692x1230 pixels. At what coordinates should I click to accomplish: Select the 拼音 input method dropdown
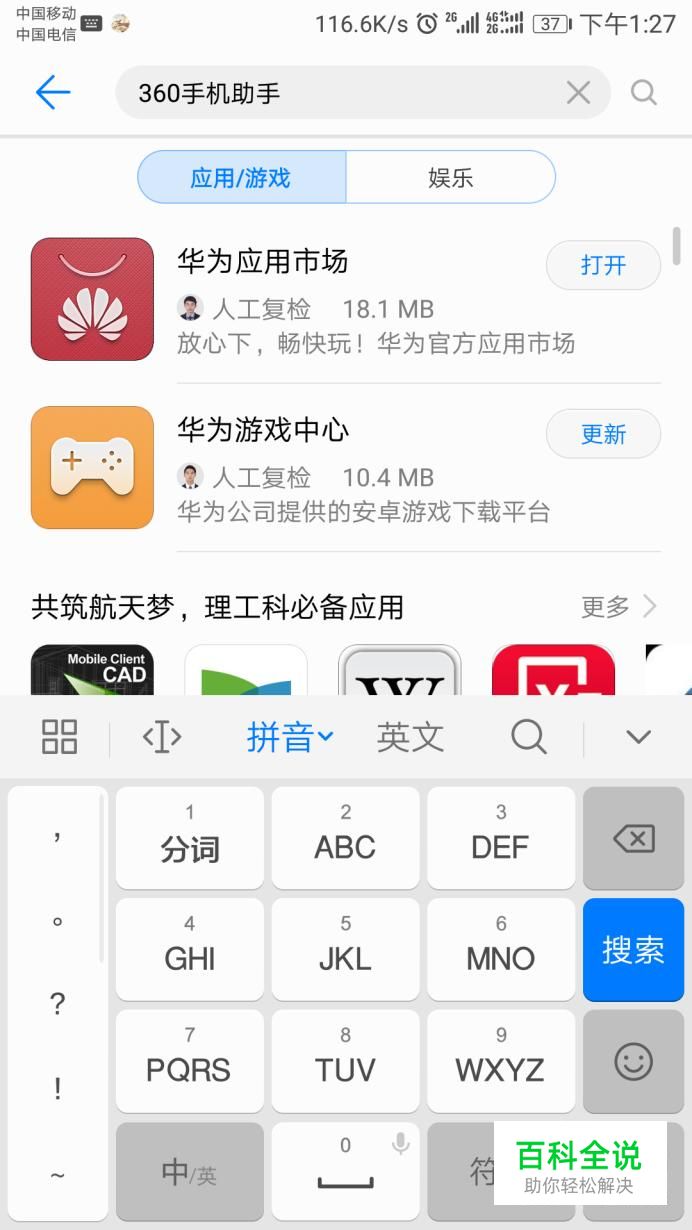click(289, 738)
